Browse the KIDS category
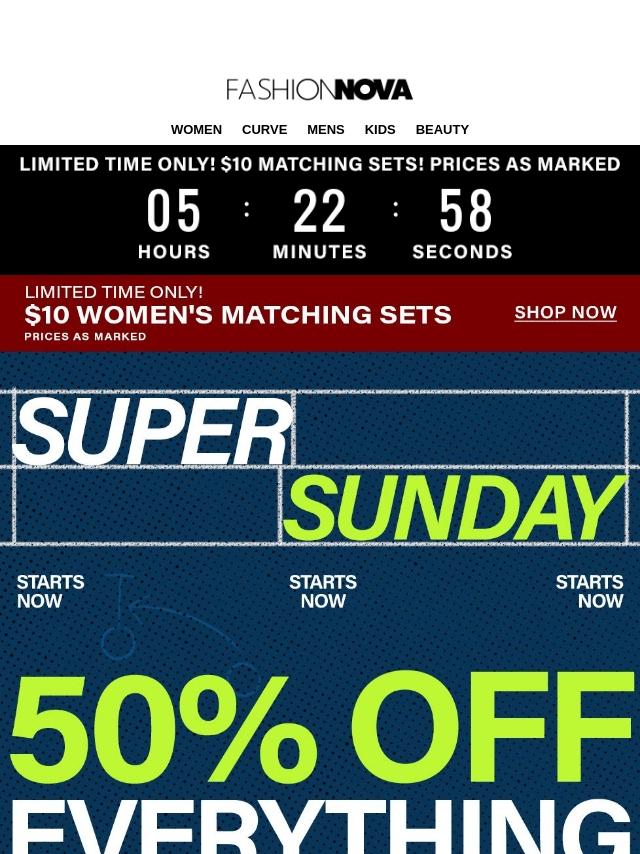Viewport: 640px width, 854px height. tap(380, 130)
